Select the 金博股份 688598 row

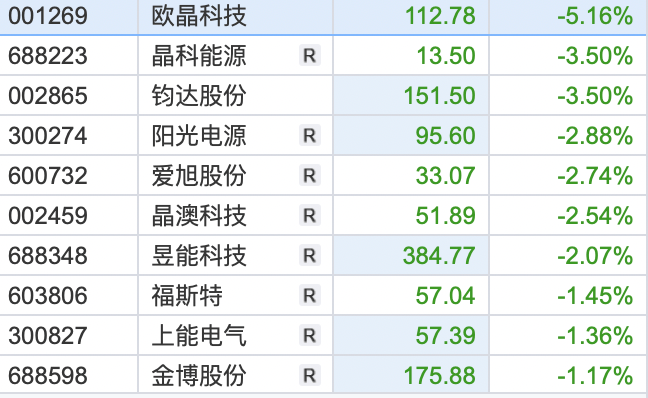coord(324,375)
